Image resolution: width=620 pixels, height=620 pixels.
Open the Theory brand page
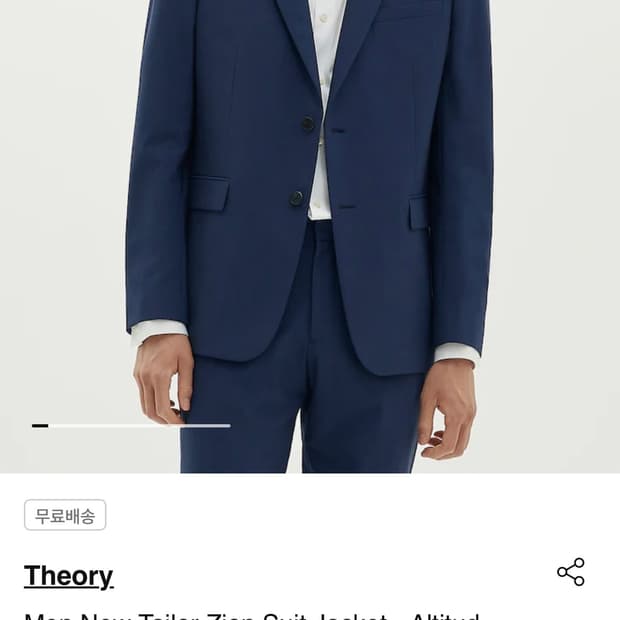pos(68,576)
